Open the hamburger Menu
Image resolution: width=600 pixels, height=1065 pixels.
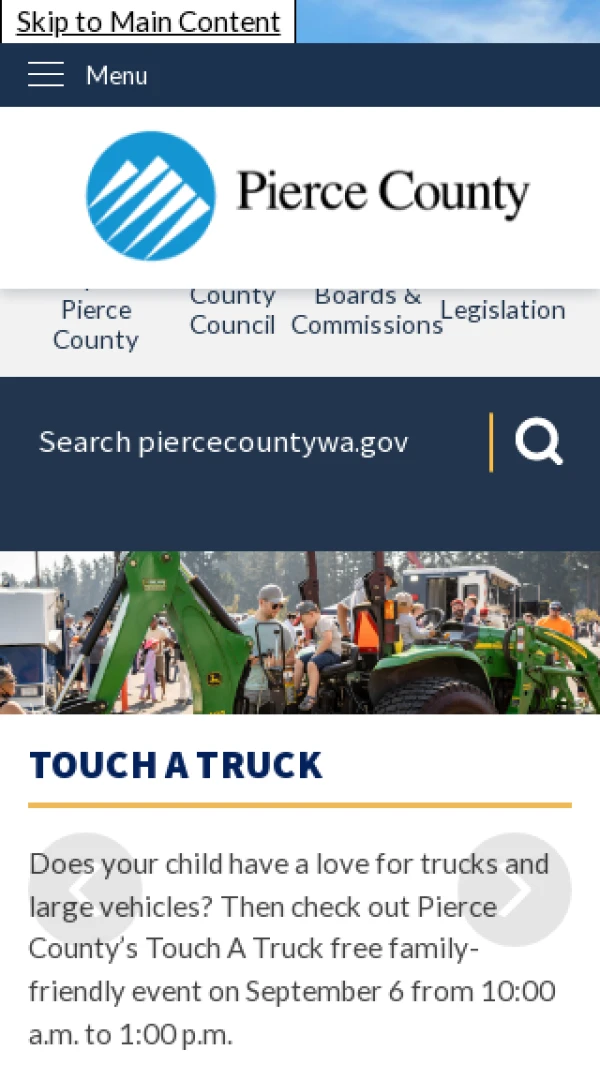[x=88, y=75]
